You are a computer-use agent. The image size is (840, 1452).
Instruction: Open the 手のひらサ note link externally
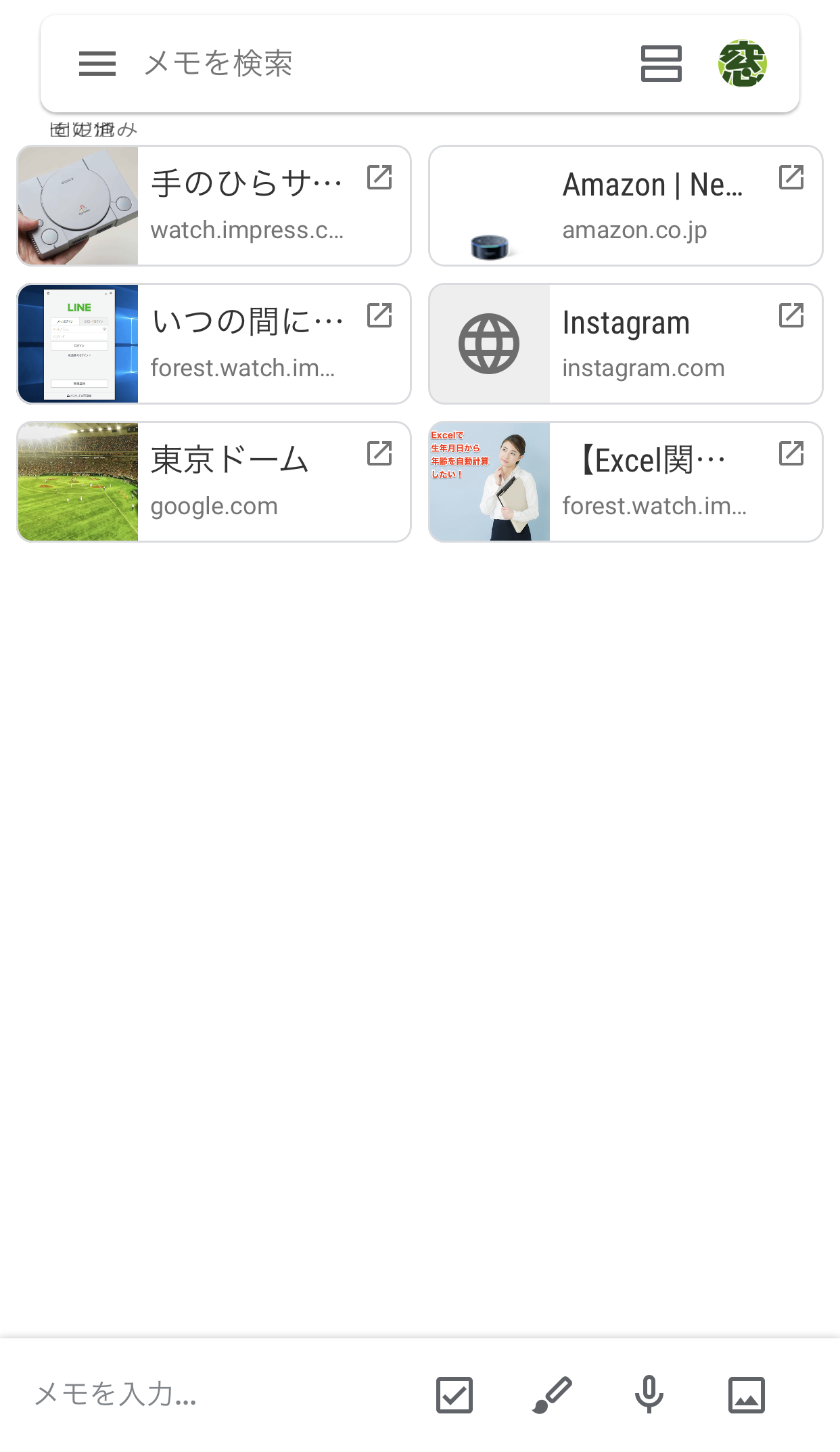[380, 178]
